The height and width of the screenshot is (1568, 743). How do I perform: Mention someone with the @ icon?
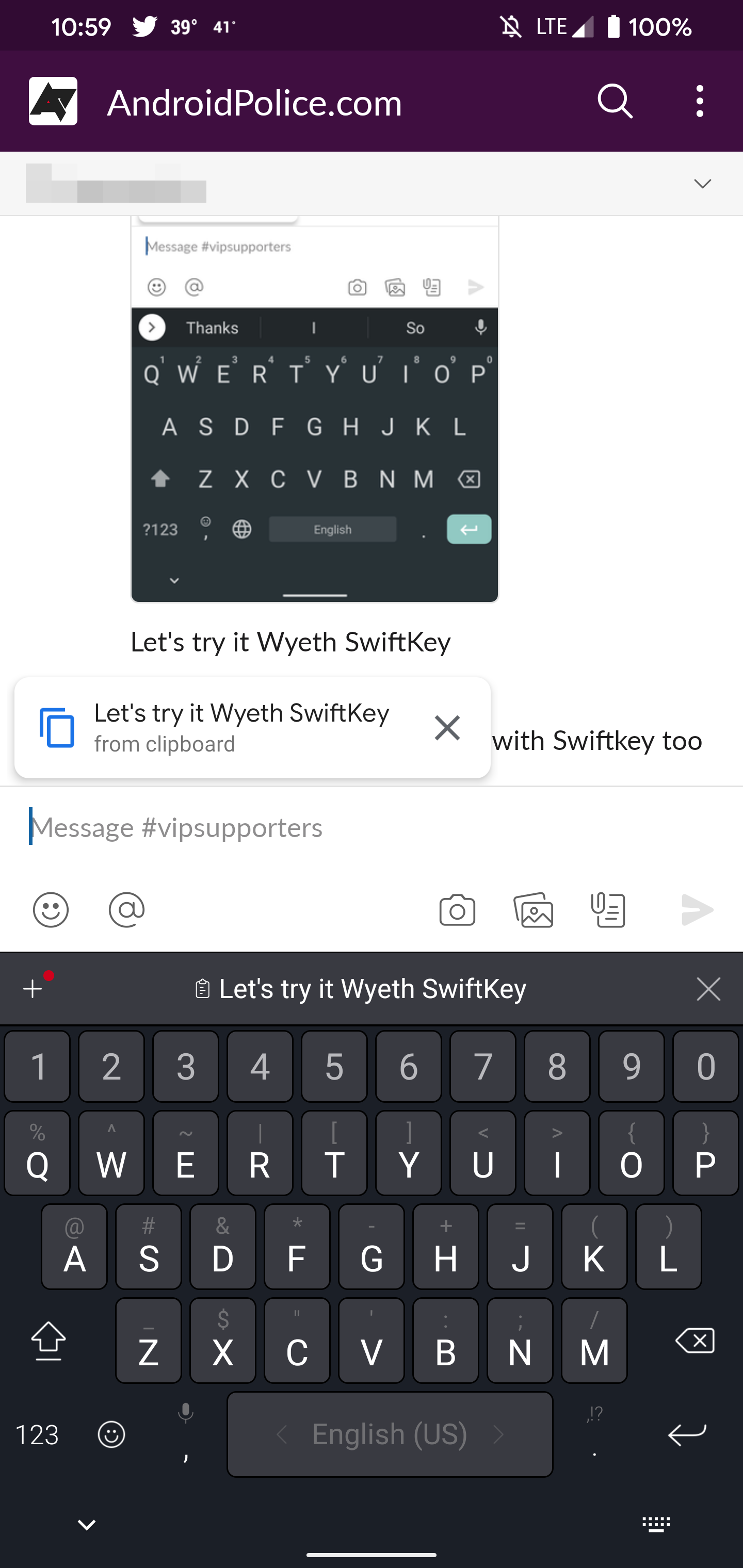(127, 910)
